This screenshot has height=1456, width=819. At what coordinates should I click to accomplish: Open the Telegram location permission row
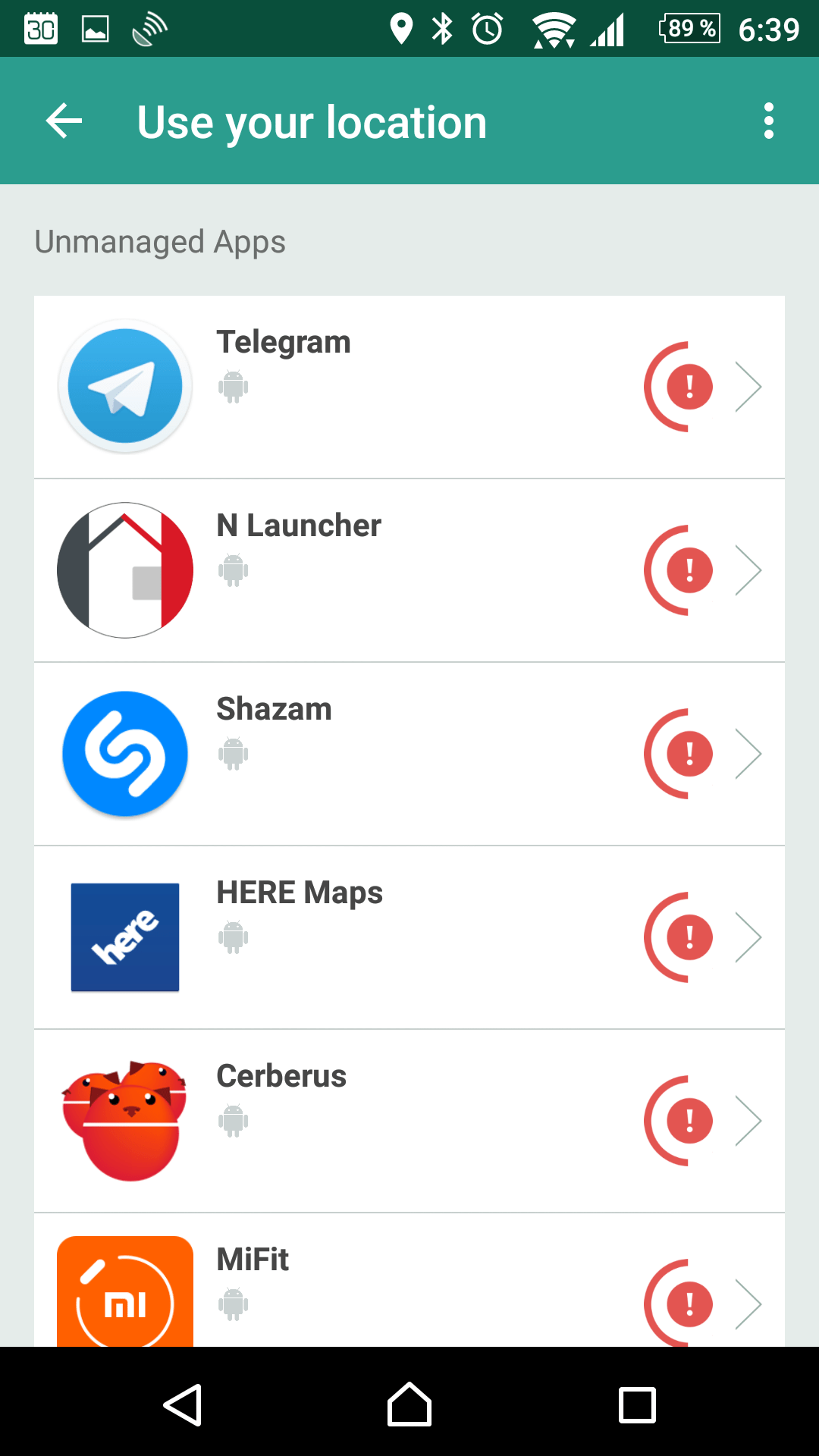pos(409,387)
